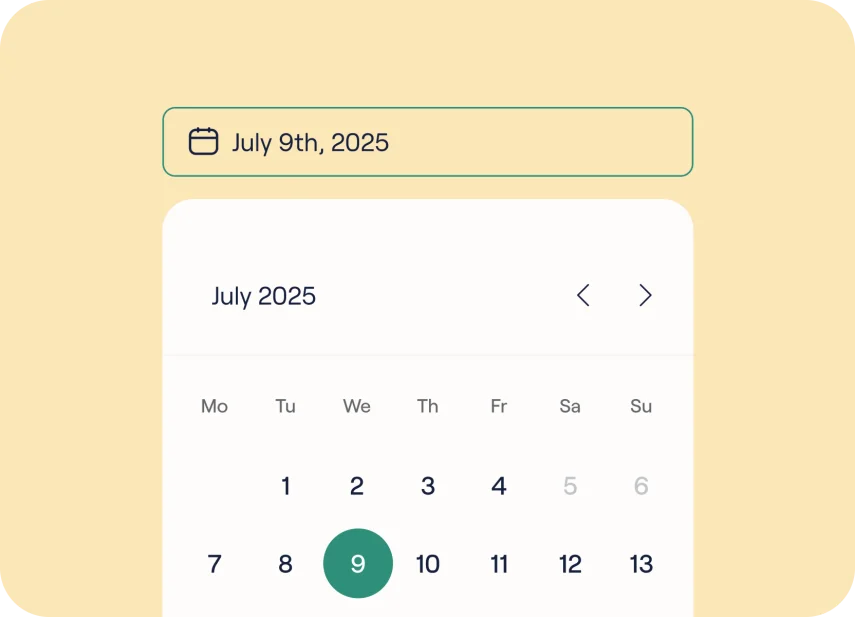Image resolution: width=855 pixels, height=617 pixels.
Task: Select July 10 in the calendar
Action: pos(428,564)
